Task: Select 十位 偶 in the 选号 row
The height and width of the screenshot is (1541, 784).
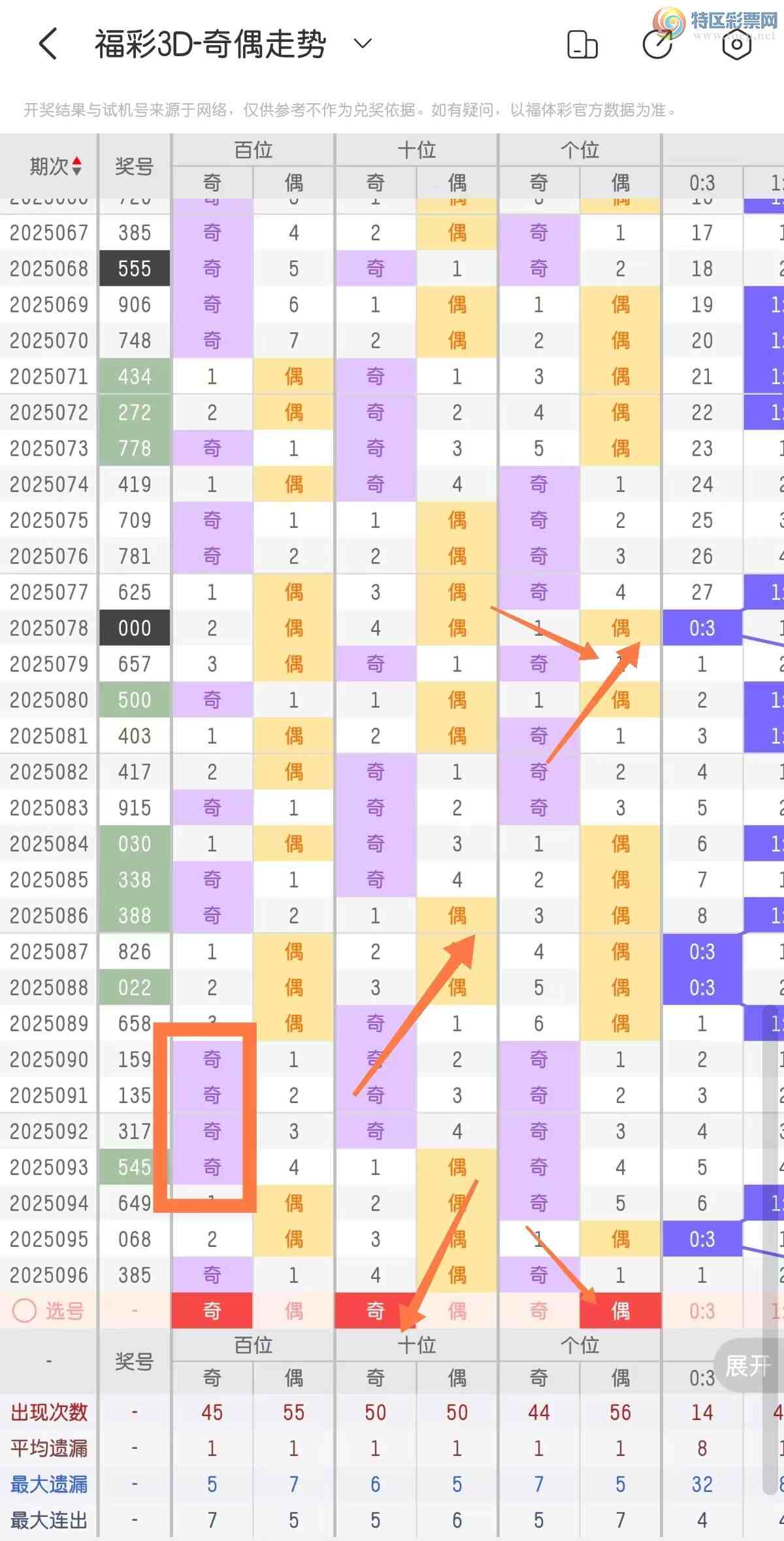Action: tap(457, 1310)
